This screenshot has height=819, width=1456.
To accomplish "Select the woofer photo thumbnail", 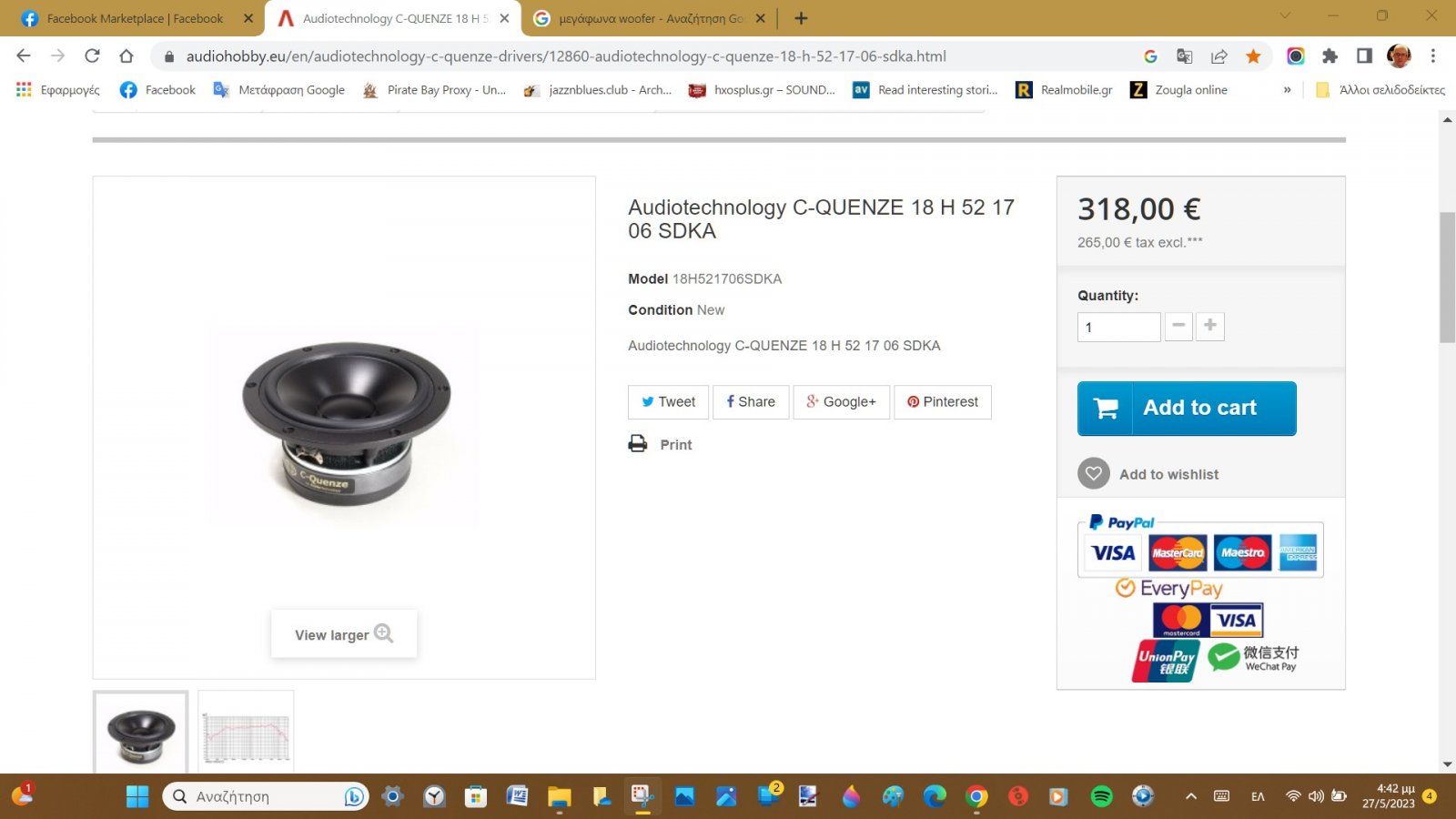I will click(141, 733).
